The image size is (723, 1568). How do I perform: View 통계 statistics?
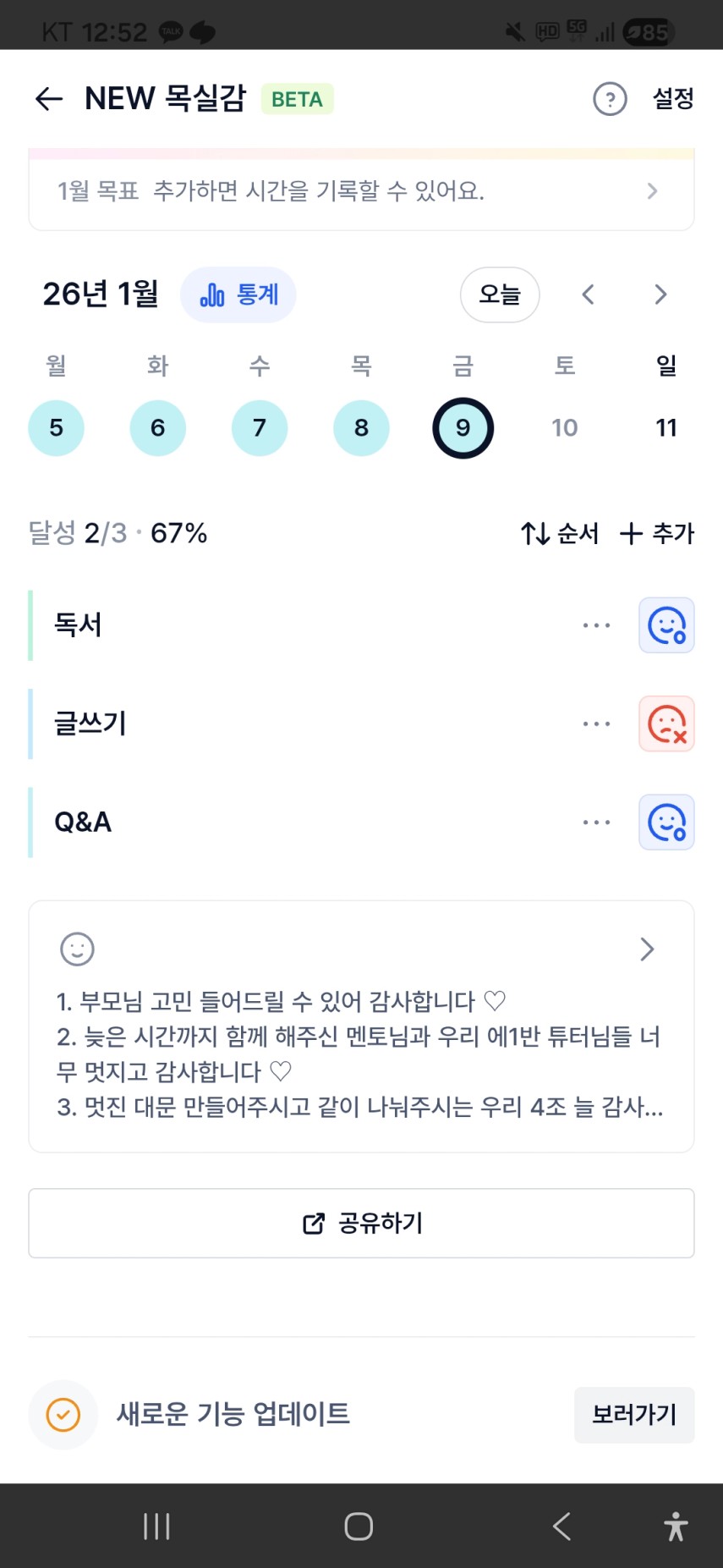pos(238,294)
